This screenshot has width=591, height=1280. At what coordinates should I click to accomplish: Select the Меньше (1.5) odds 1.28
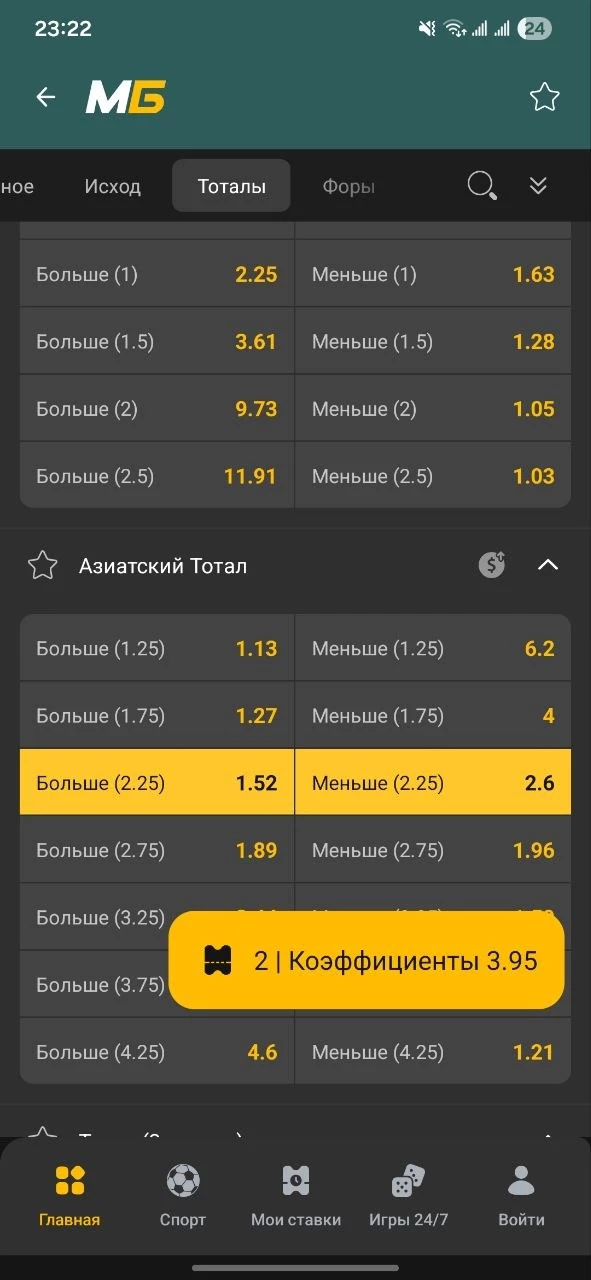click(x=433, y=341)
